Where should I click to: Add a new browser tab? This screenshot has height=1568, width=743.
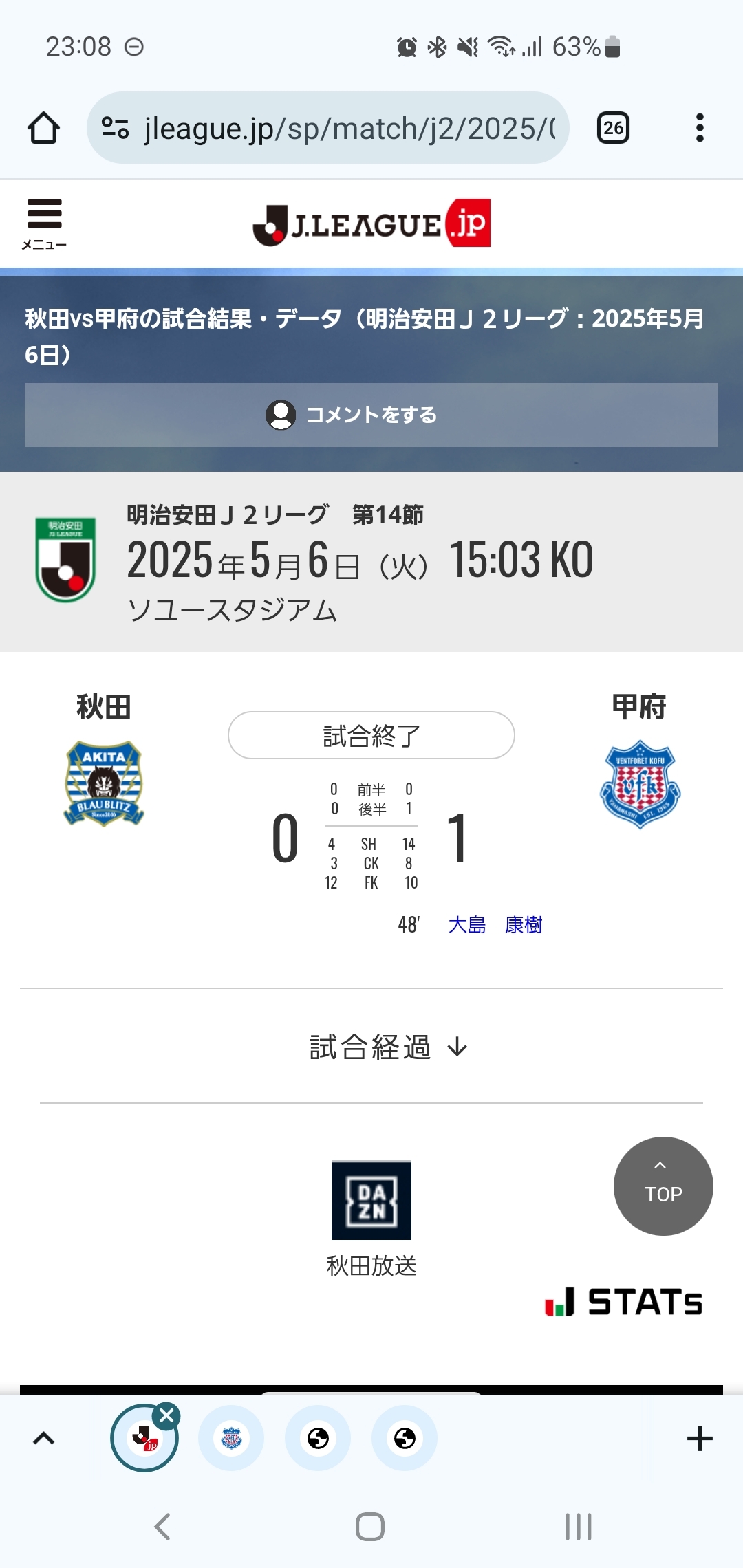point(700,1438)
